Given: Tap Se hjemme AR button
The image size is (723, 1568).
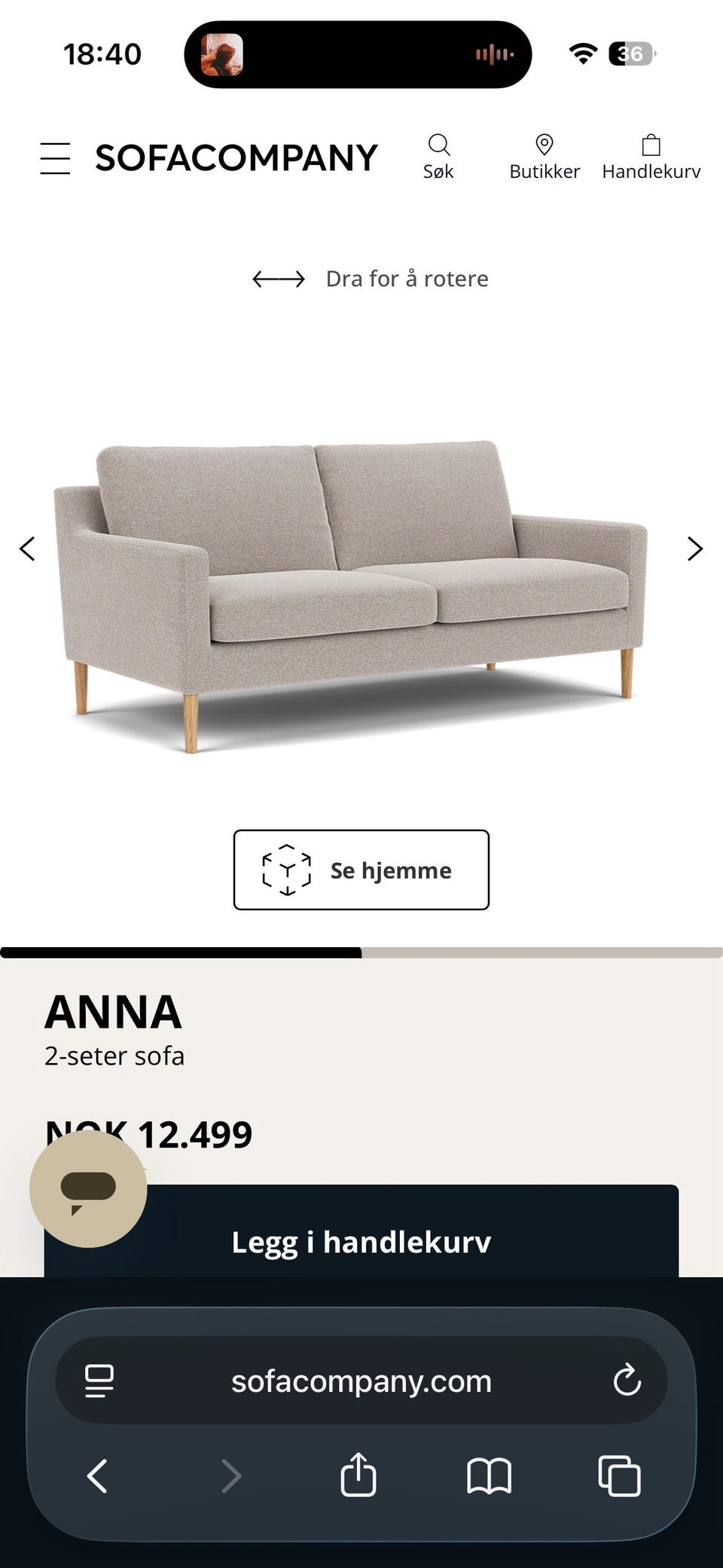Looking at the screenshot, I should (361, 870).
